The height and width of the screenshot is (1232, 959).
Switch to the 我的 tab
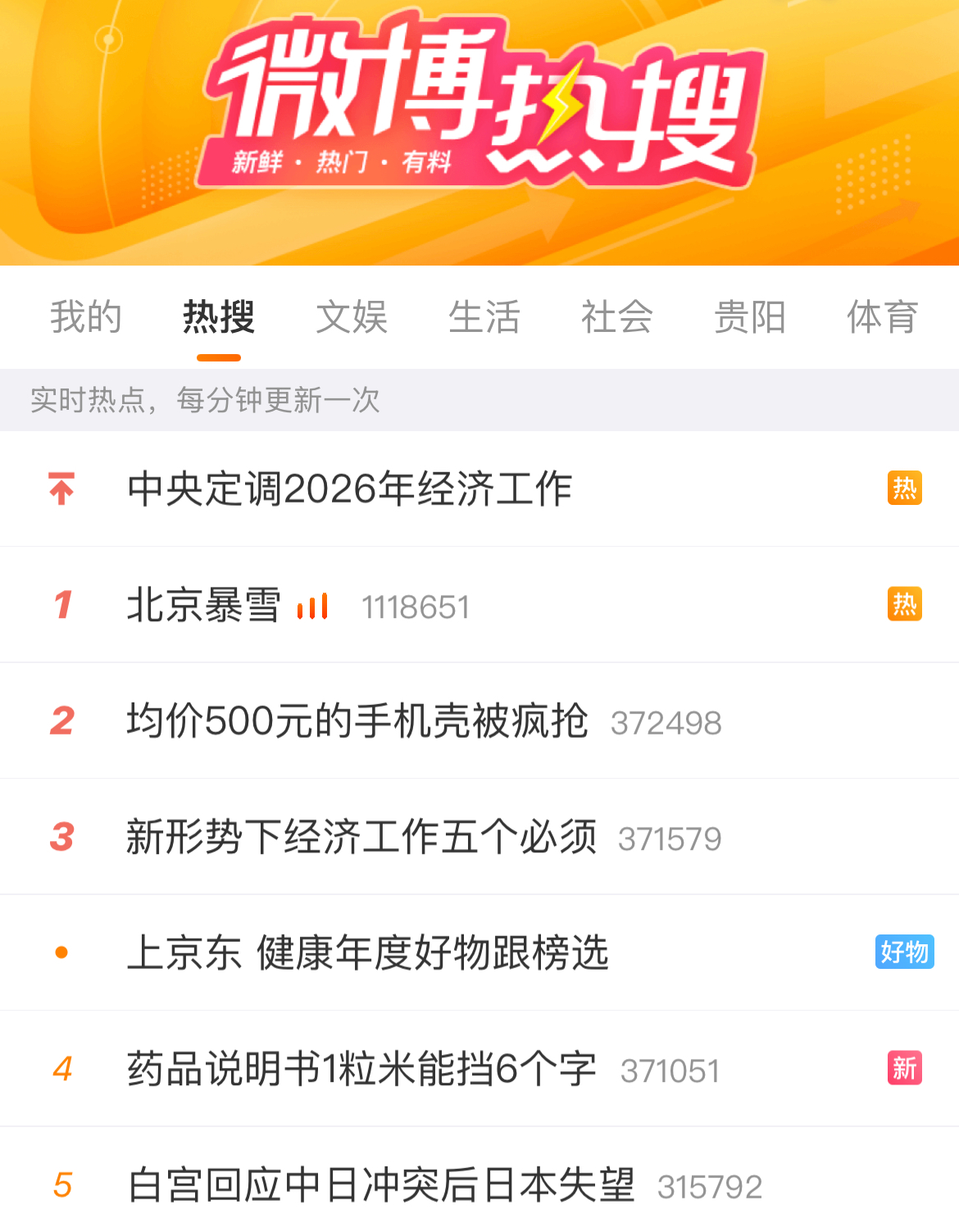pyautogui.click(x=86, y=317)
